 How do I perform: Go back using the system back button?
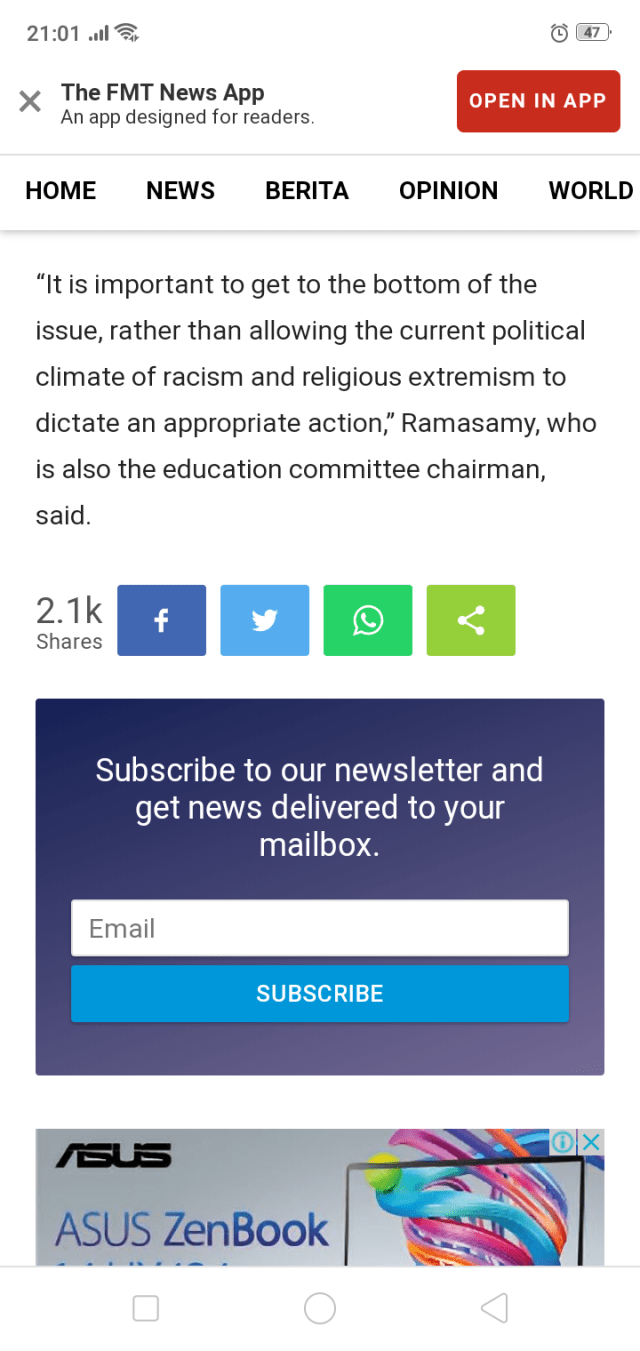[x=494, y=1307]
